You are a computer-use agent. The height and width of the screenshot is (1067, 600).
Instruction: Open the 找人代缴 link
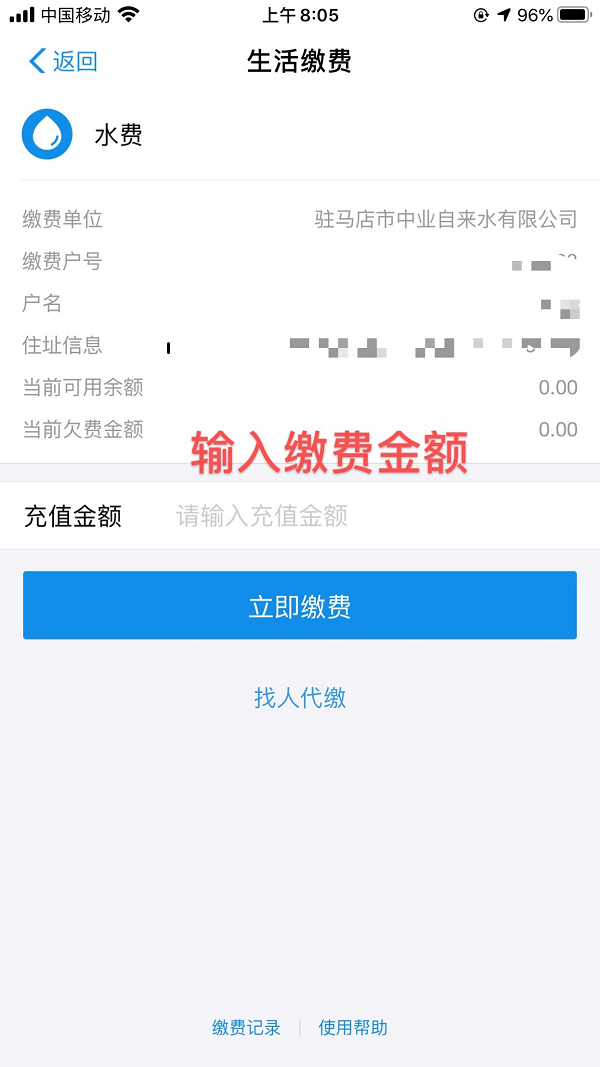pyautogui.click(x=300, y=697)
